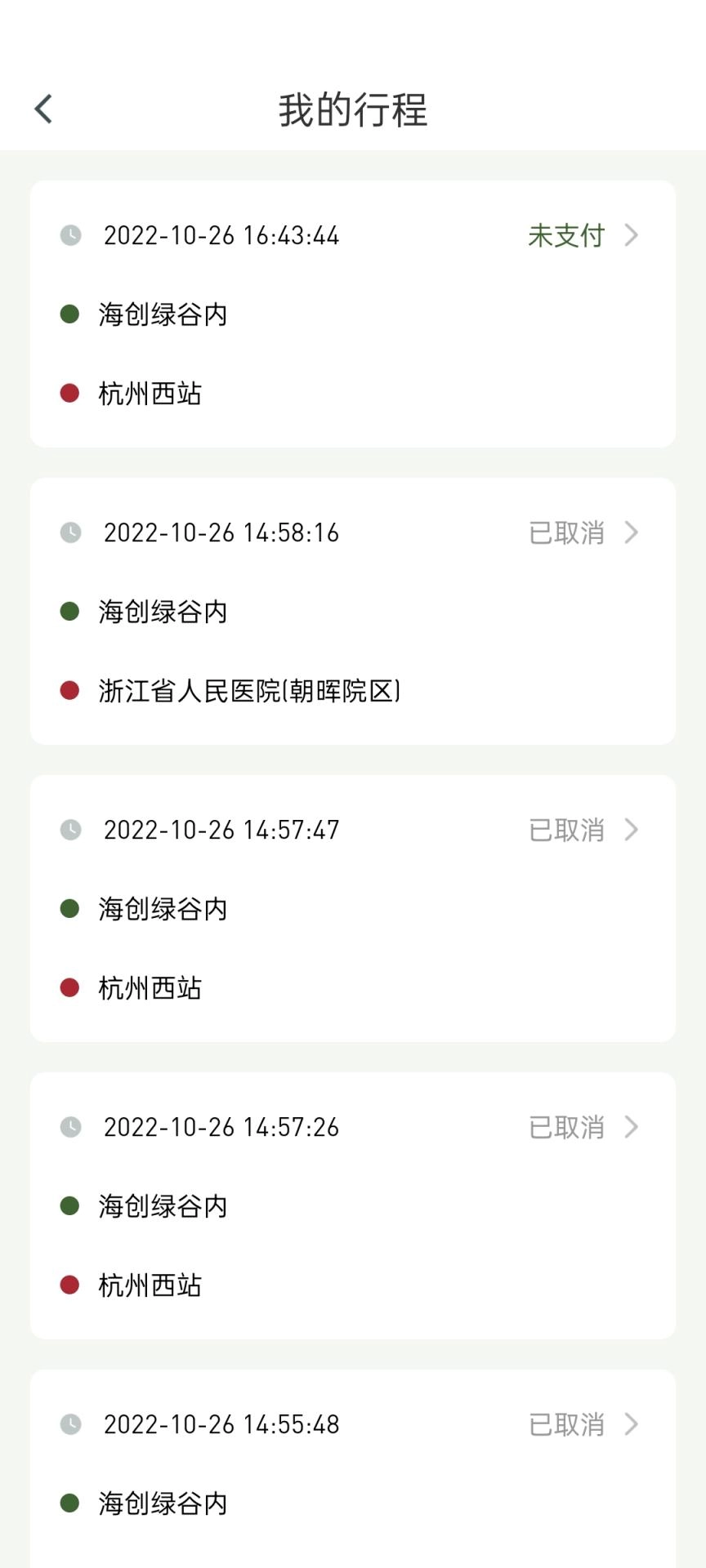Viewport: 706px width, 1568px height.
Task: Open the 2022-10-26 16:43:44 trip card
Action: click(353, 313)
